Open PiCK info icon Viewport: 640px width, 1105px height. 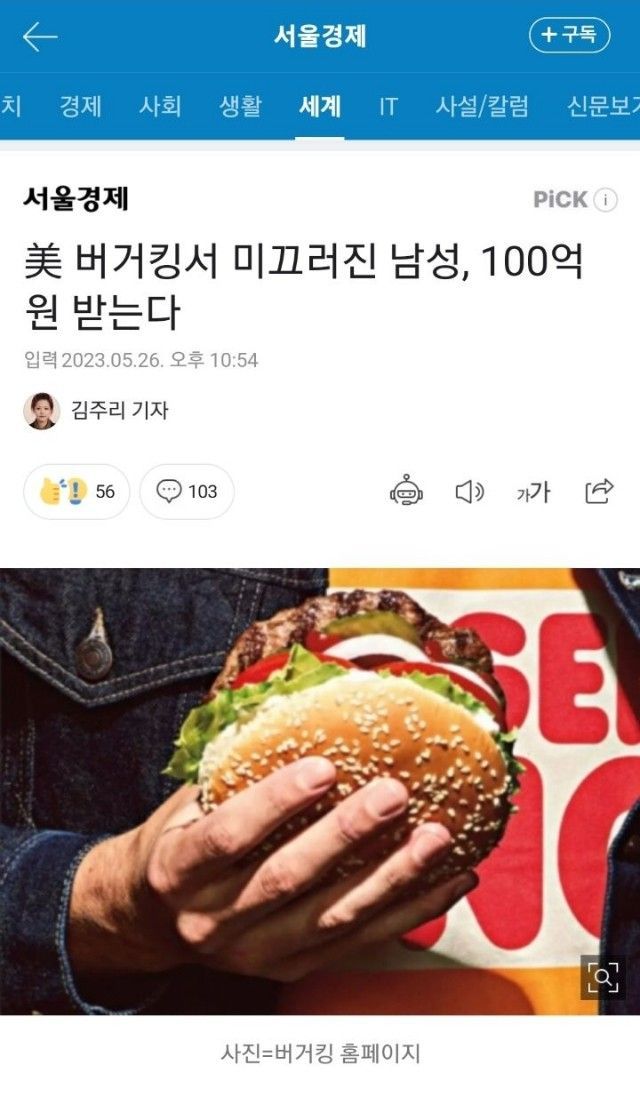pyautogui.click(x=605, y=200)
